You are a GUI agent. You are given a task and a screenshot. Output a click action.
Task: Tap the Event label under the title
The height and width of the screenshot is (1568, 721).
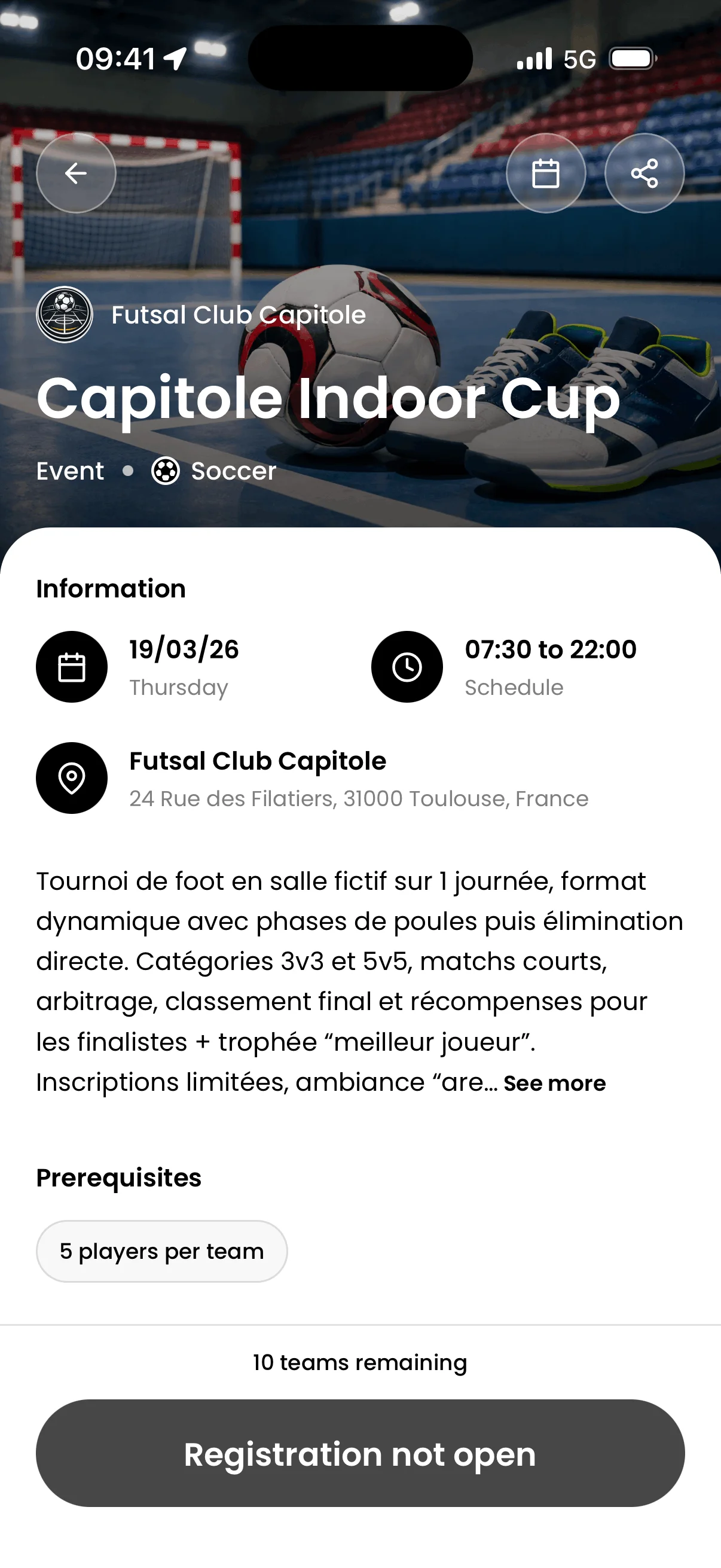click(x=69, y=470)
